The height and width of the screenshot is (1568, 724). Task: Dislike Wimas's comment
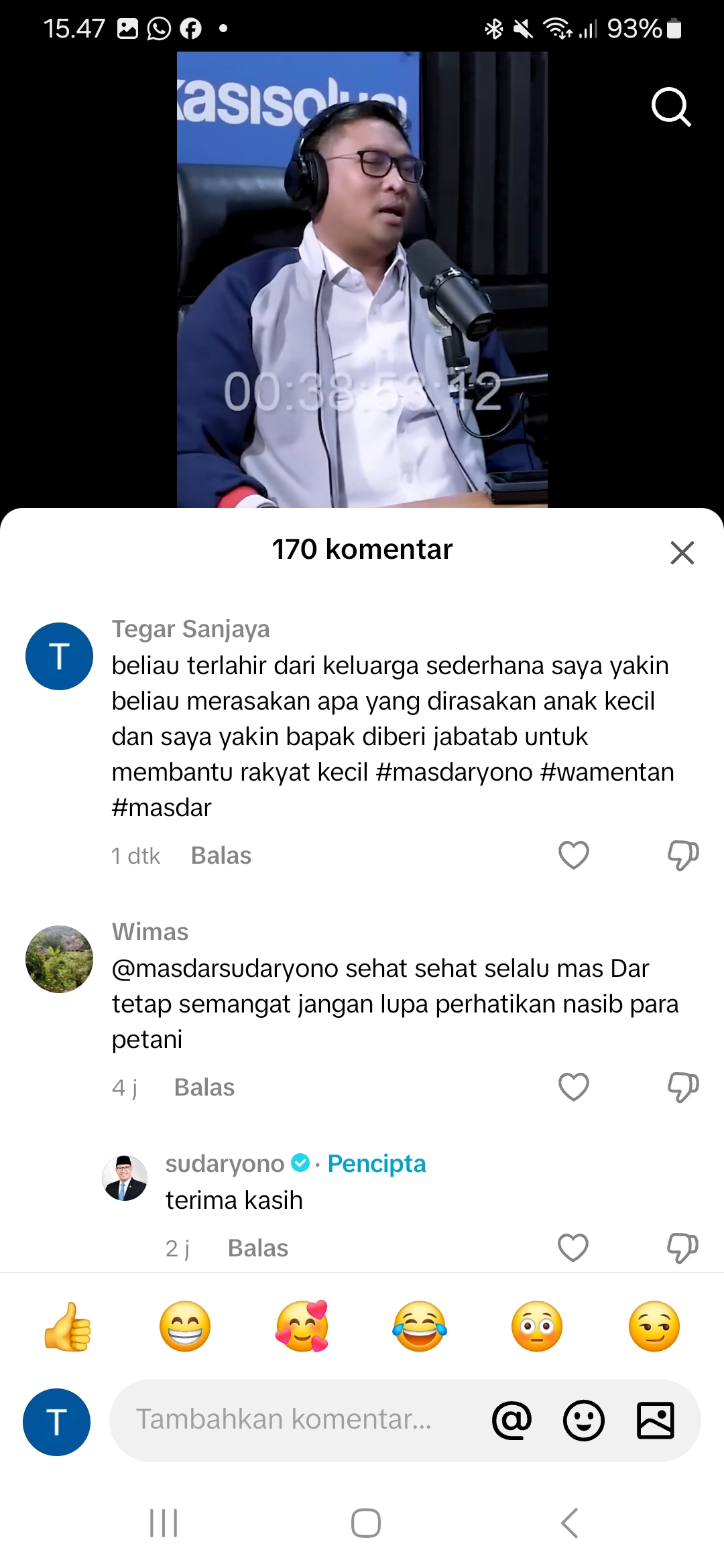(683, 1088)
